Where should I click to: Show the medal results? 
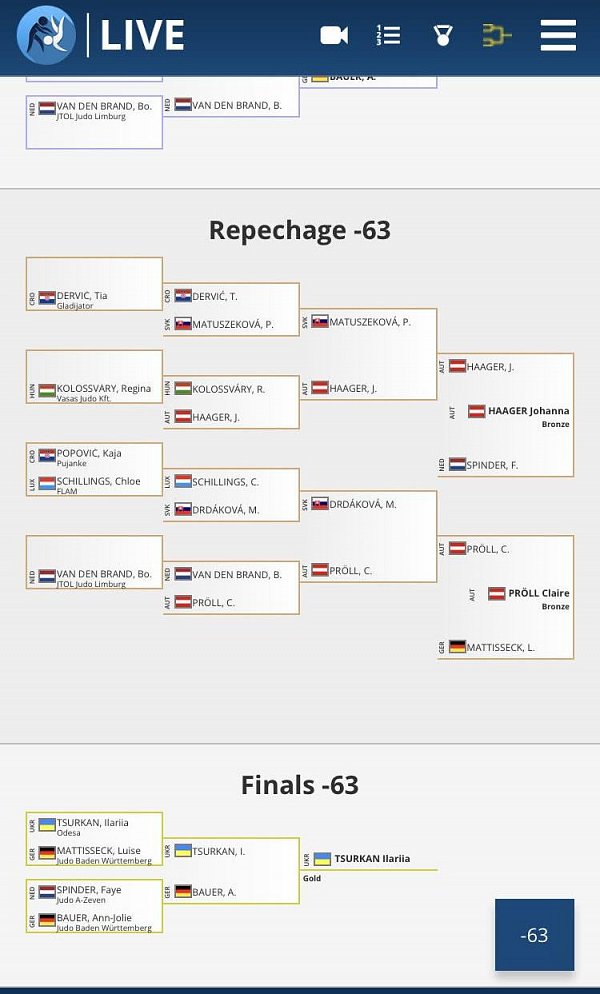443,36
